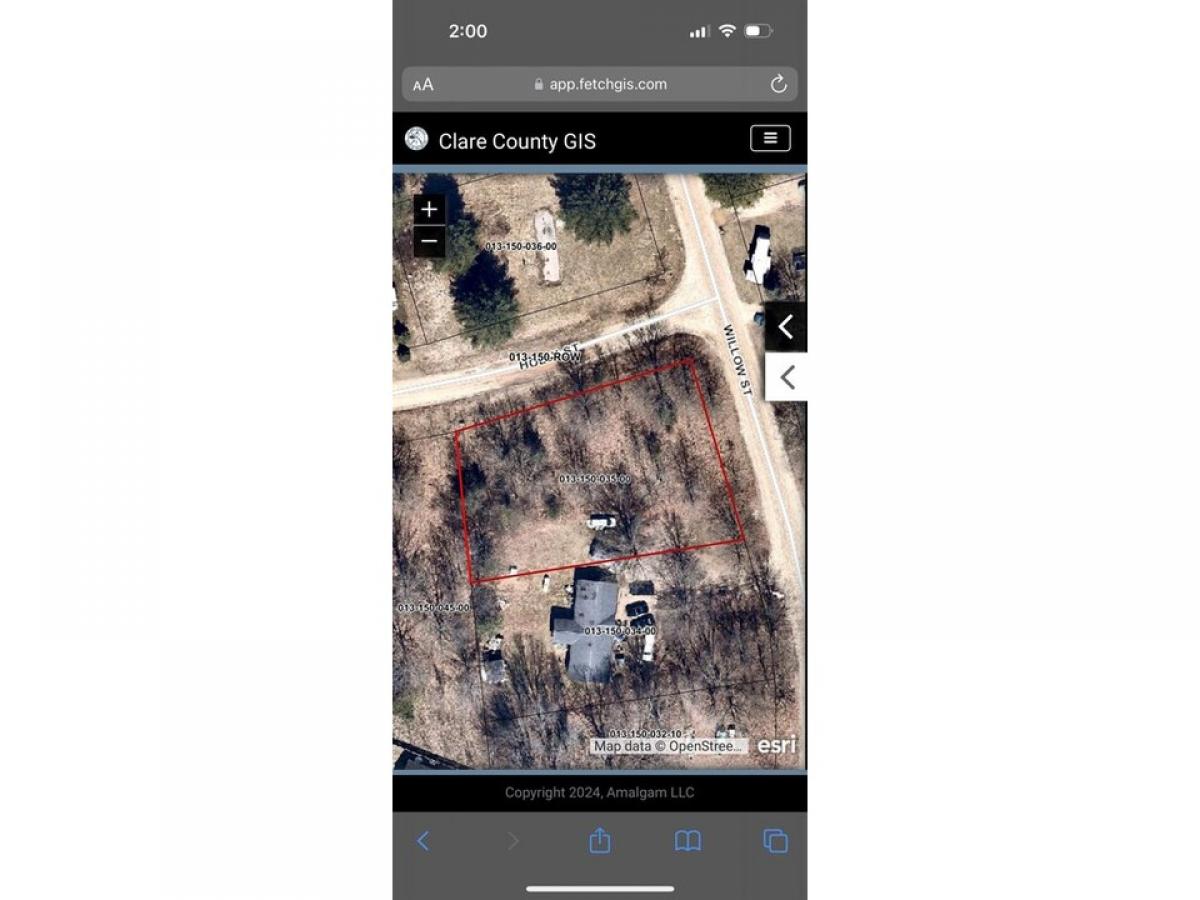Screen dimensions: 1200x900
Task: Tap the app.fetchgis.com address bar
Action: point(600,85)
